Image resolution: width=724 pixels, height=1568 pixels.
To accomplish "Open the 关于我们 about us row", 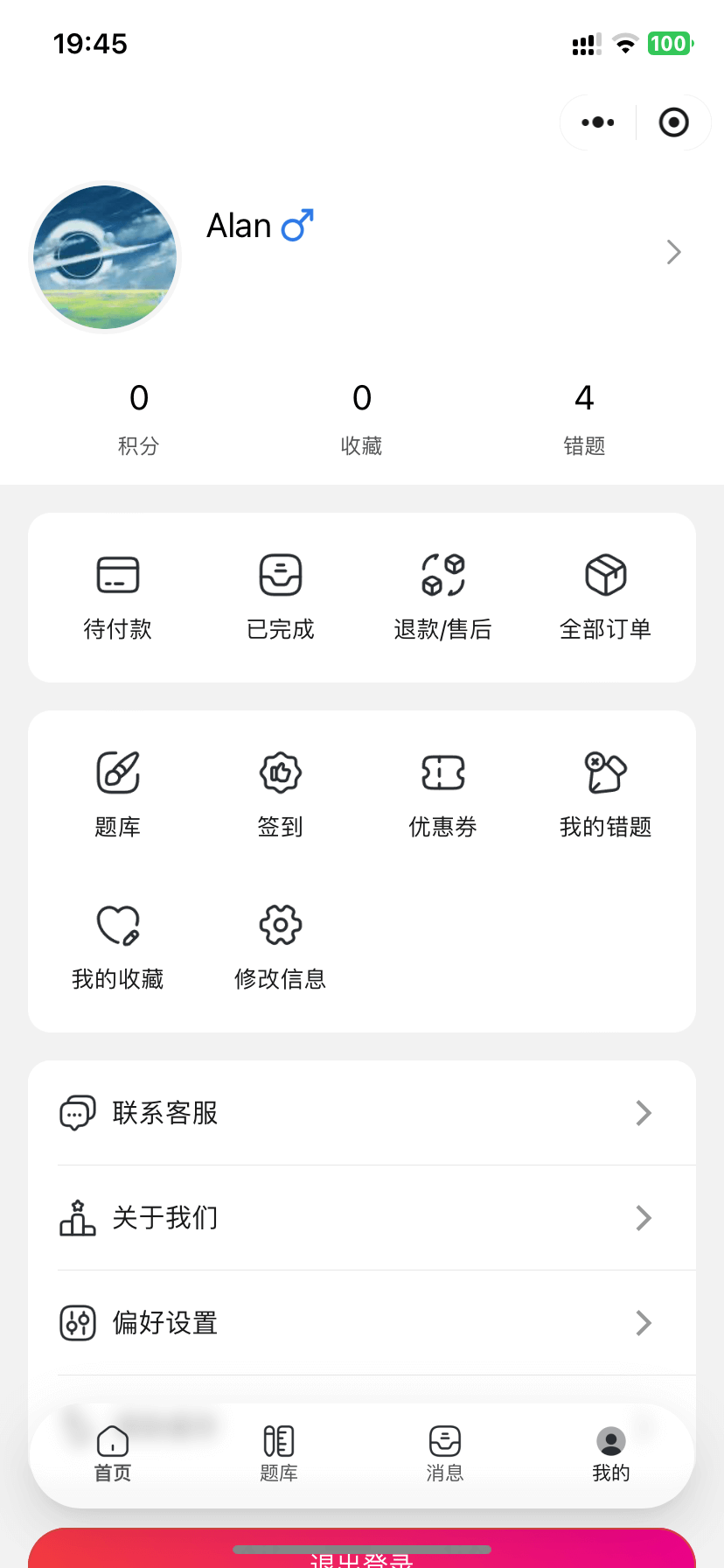I will pos(362,1218).
